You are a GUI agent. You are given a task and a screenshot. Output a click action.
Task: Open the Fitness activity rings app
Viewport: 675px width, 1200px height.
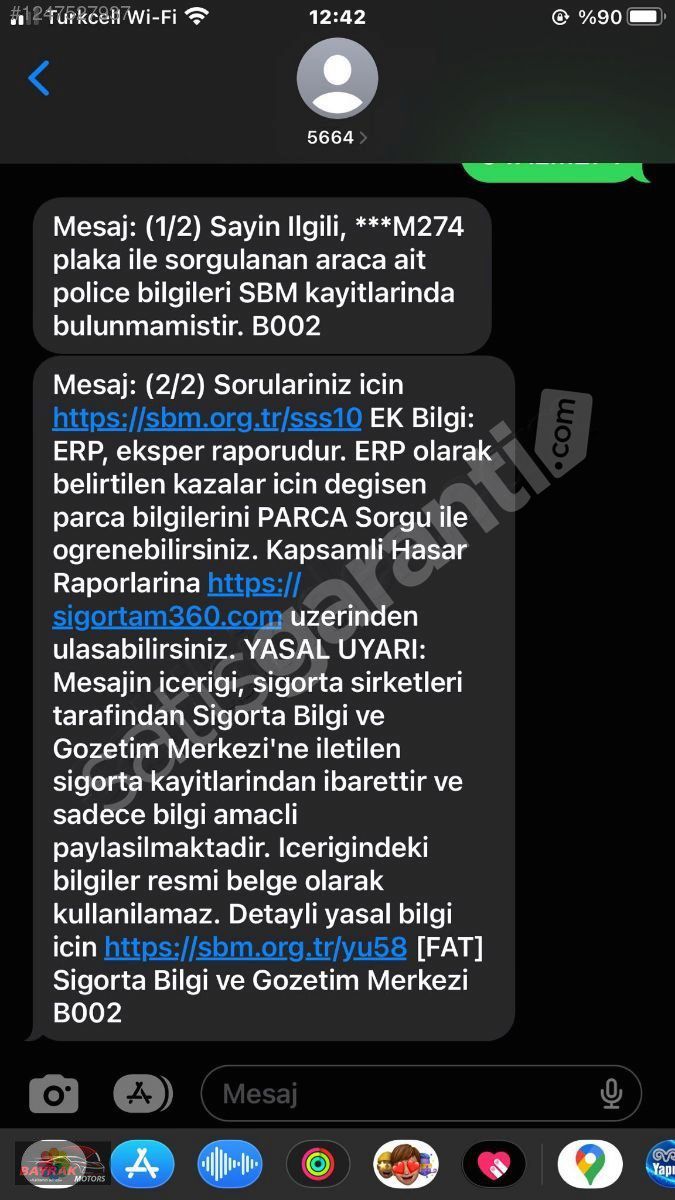[x=318, y=1164]
